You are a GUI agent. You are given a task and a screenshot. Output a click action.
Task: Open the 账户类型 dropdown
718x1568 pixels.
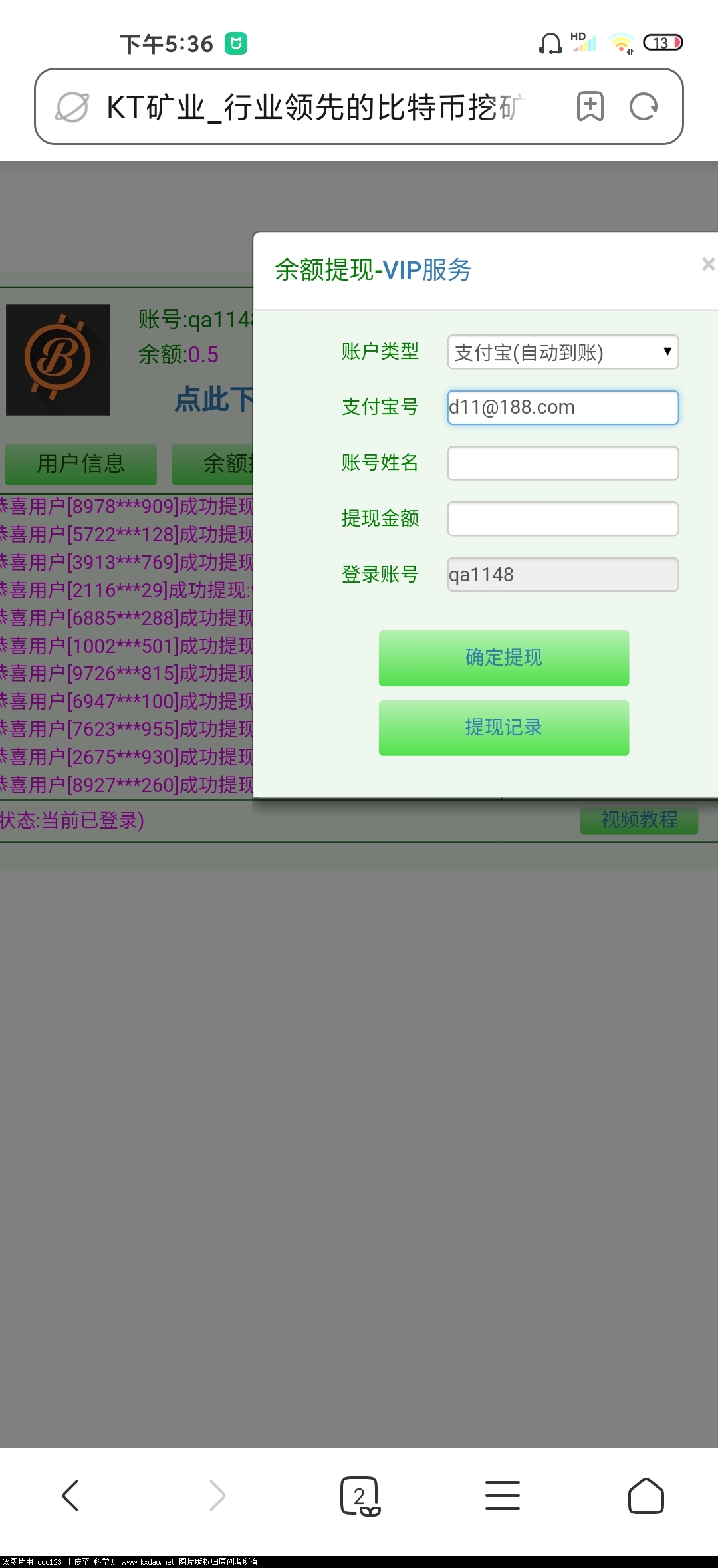coord(562,352)
